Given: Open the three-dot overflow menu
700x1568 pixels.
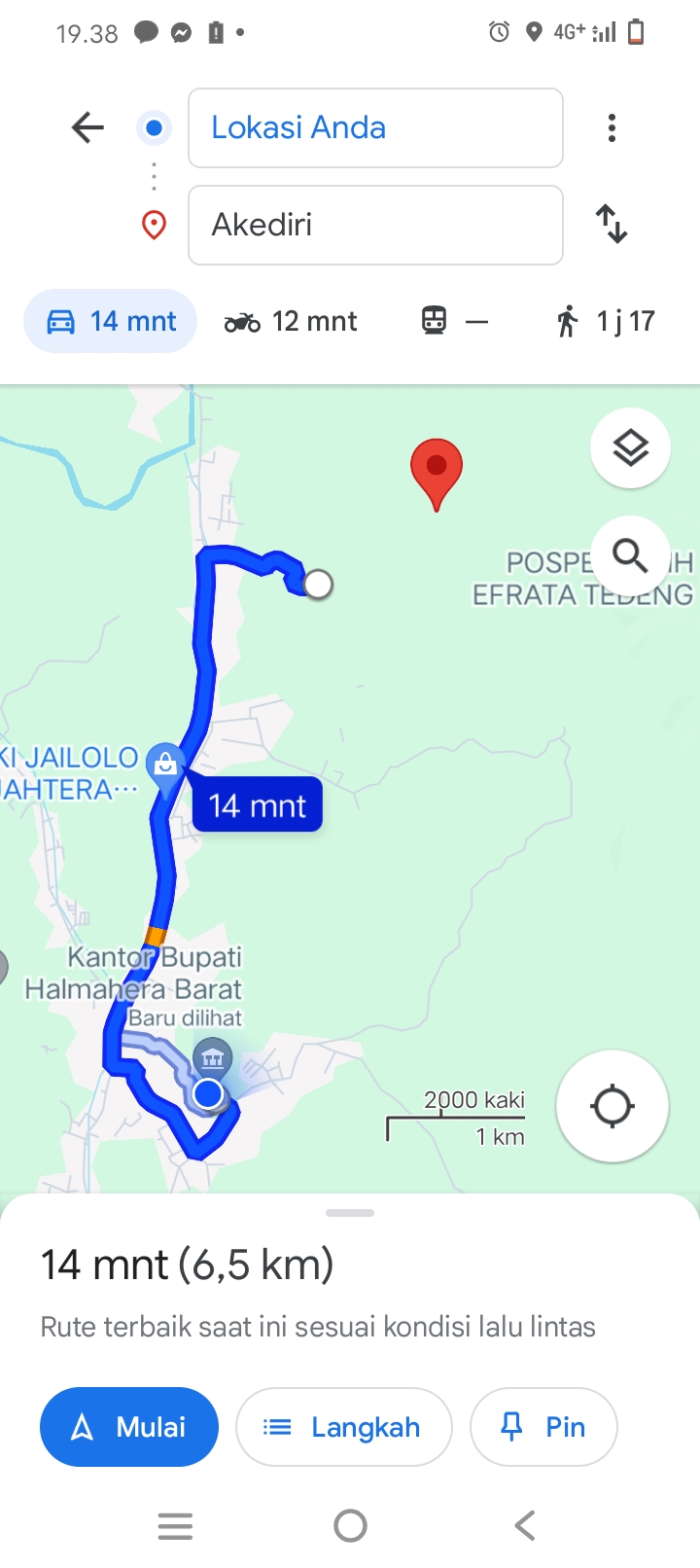Looking at the screenshot, I should (x=612, y=127).
